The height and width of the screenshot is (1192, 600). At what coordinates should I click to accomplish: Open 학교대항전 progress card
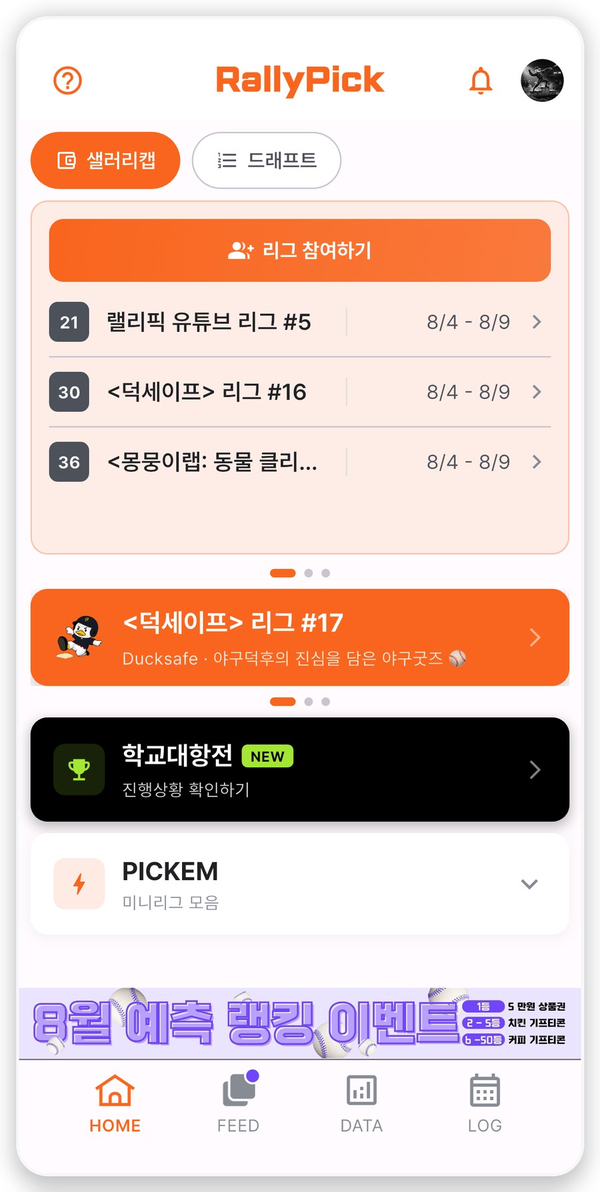(300, 769)
